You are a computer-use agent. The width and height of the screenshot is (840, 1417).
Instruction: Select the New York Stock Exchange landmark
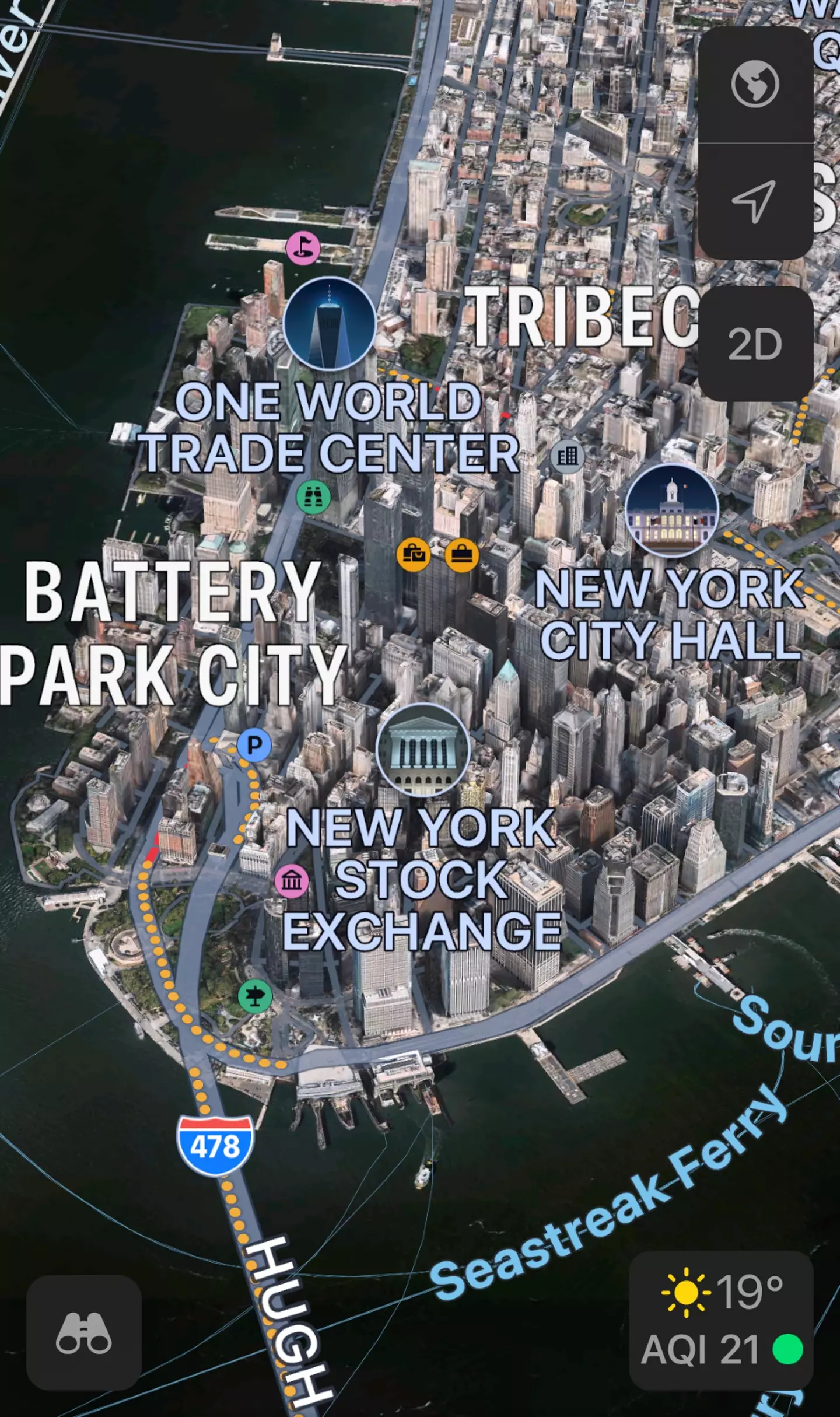click(423, 750)
